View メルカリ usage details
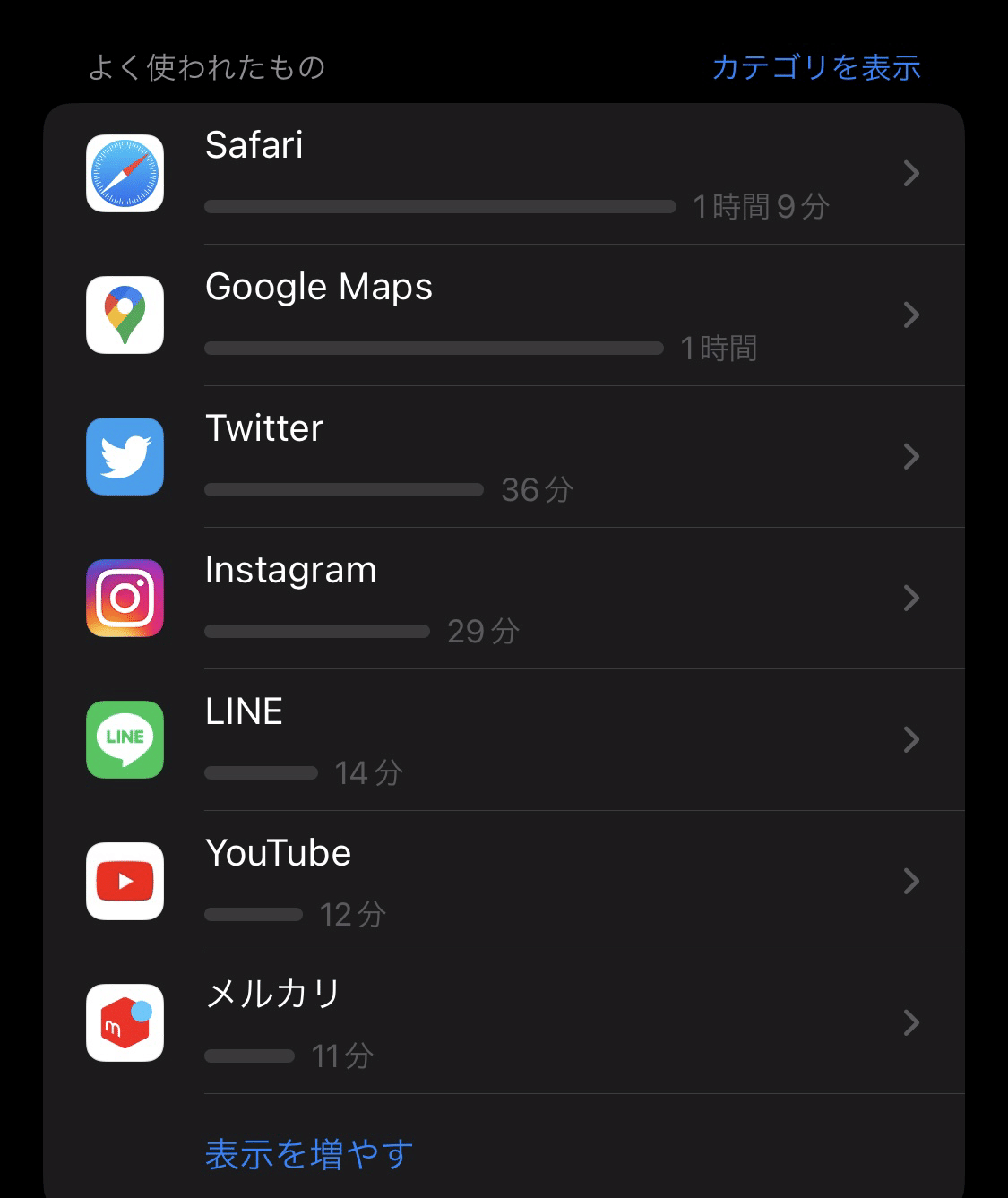Screen dimensions: 1008x1198 (504, 1023)
